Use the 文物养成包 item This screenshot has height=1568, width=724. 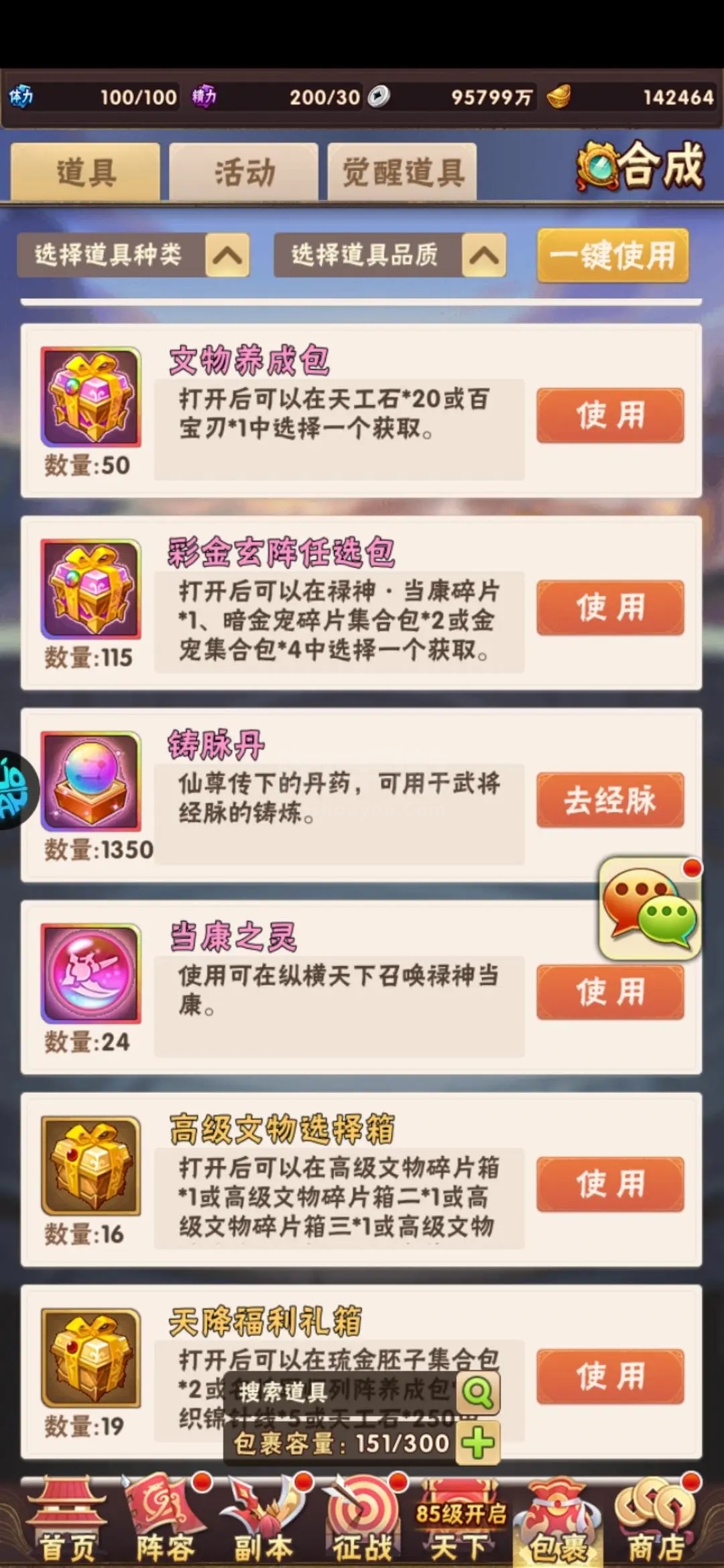[x=610, y=415]
